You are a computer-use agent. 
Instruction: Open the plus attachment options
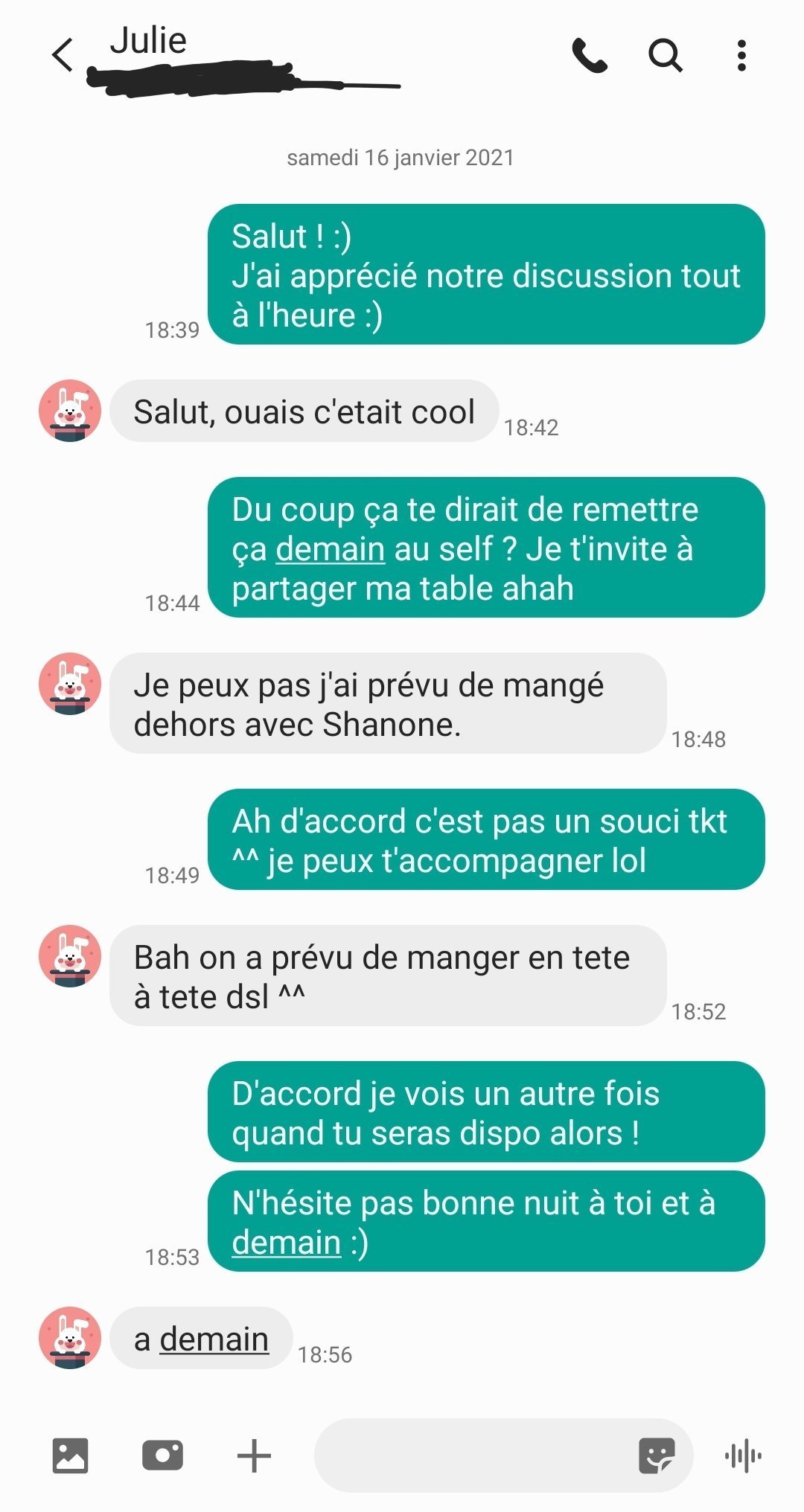[254, 1455]
